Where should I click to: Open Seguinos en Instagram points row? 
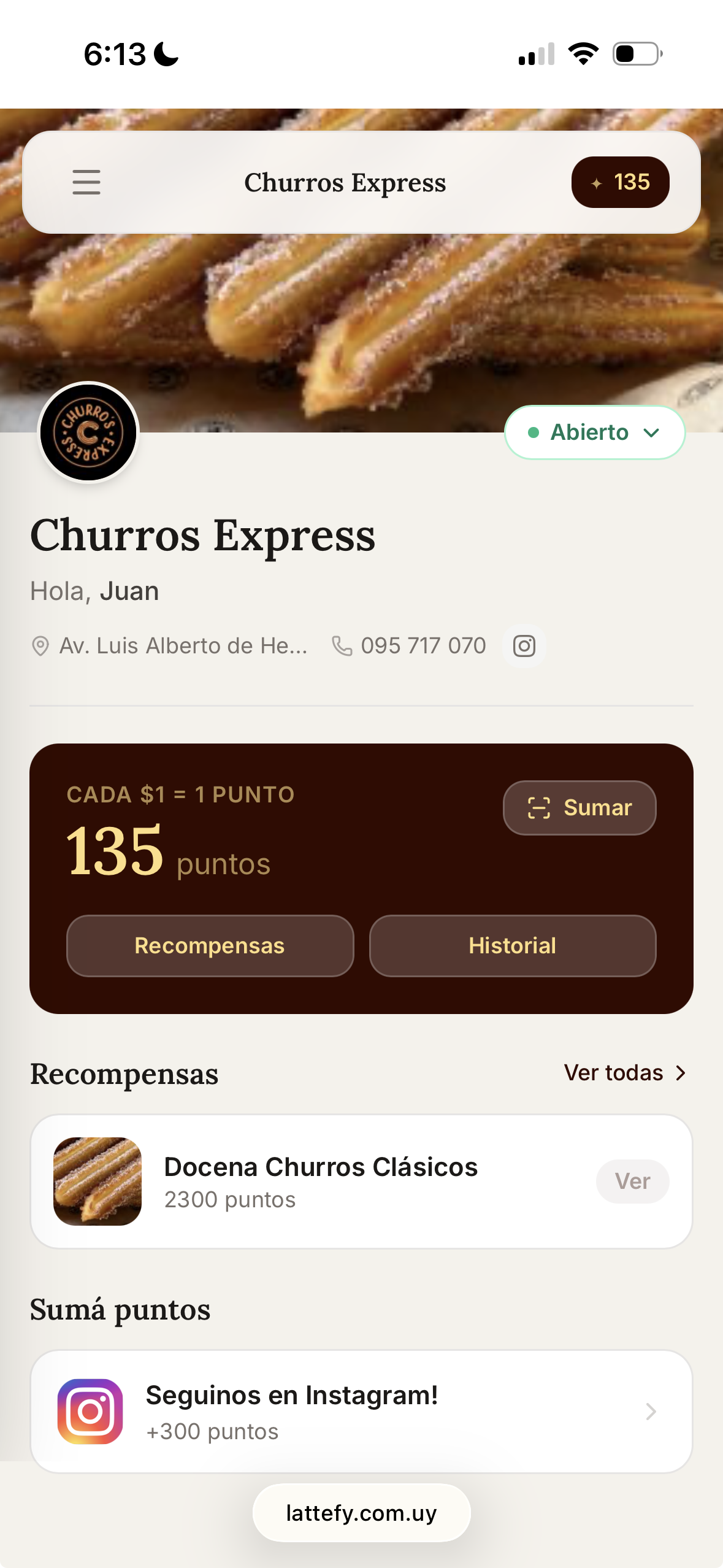[x=361, y=1412]
